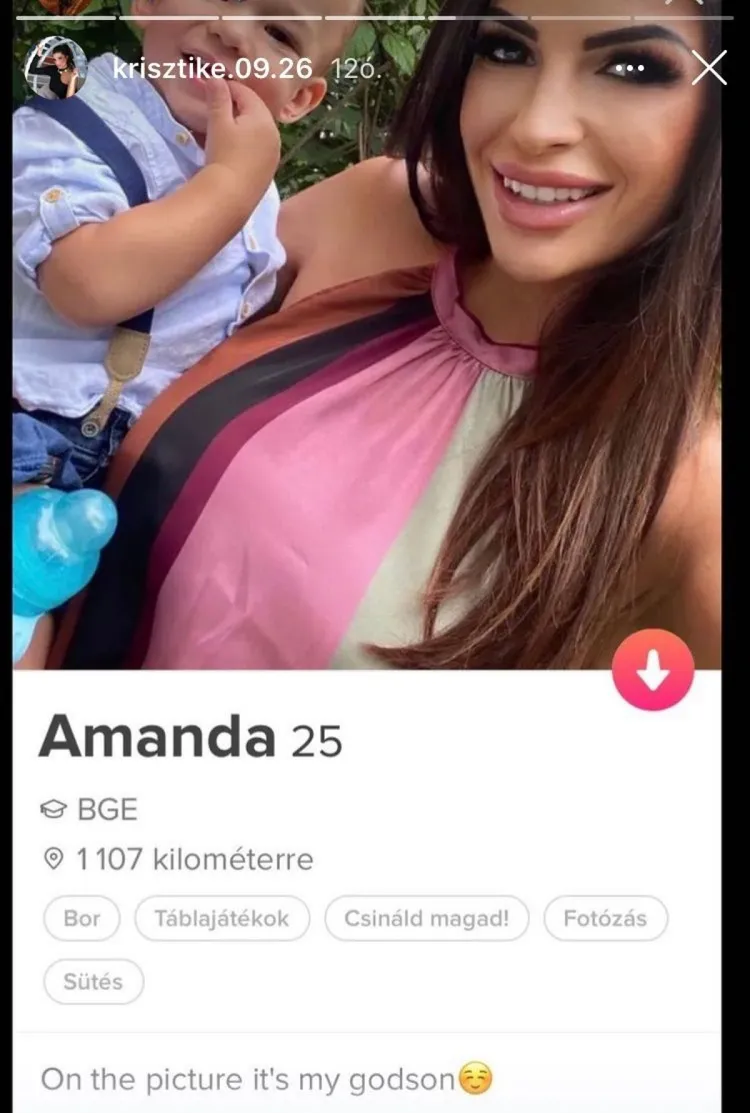750x1113 pixels.
Task: Close the story viewer
Action: point(709,68)
